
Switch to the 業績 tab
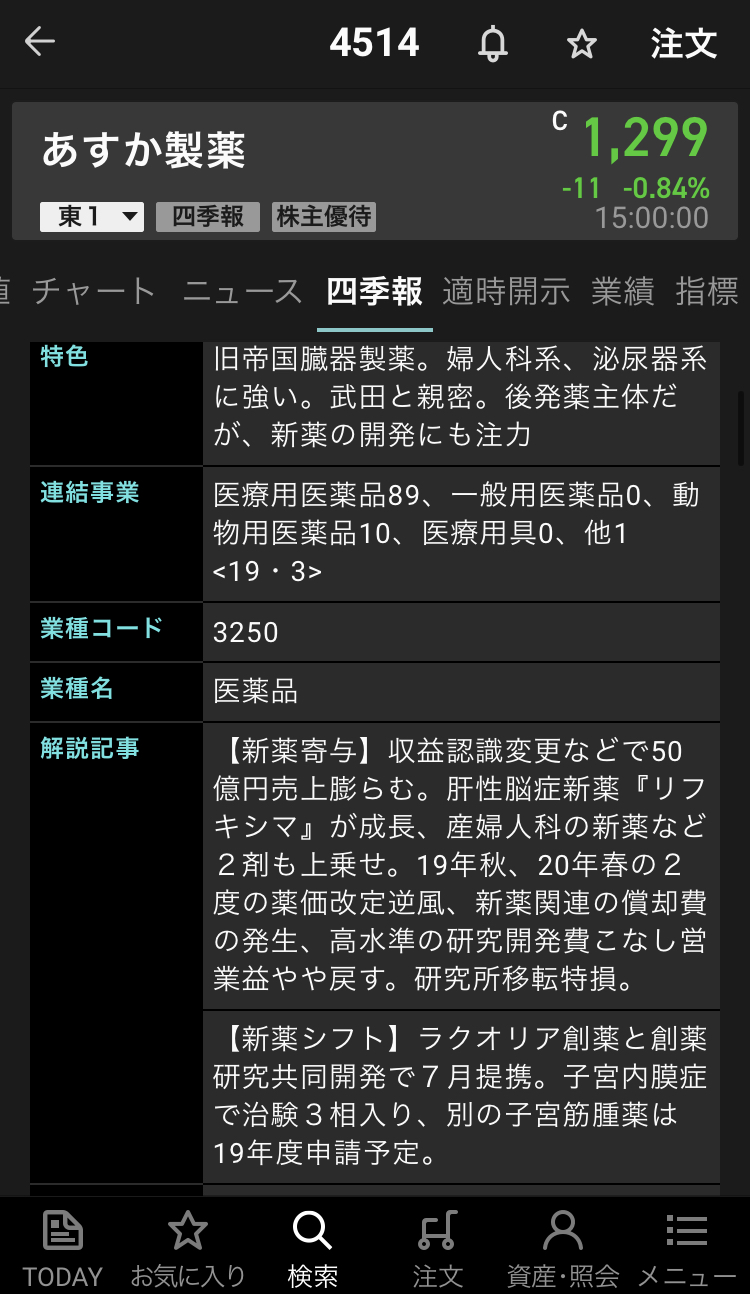pyautogui.click(x=622, y=292)
